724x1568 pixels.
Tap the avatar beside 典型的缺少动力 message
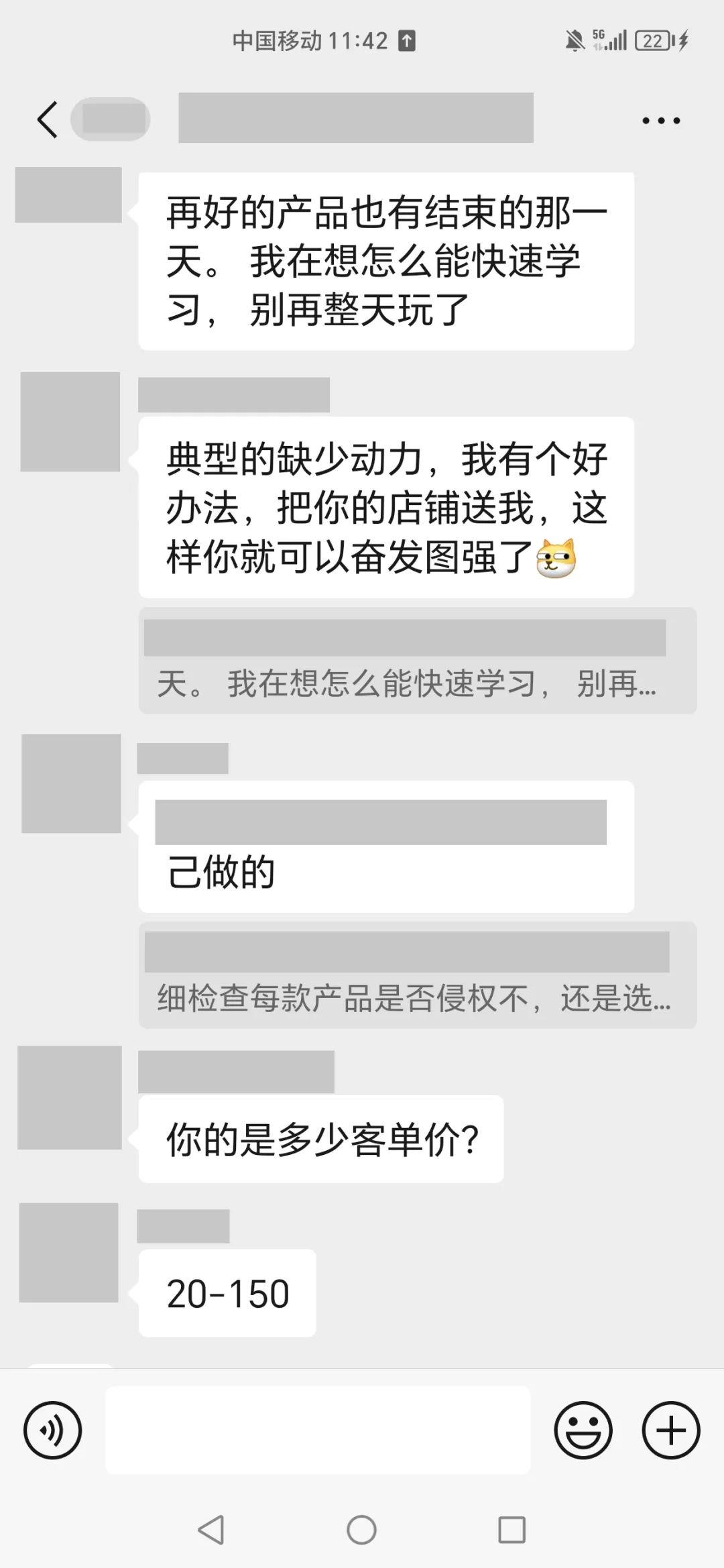pos(70,422)
